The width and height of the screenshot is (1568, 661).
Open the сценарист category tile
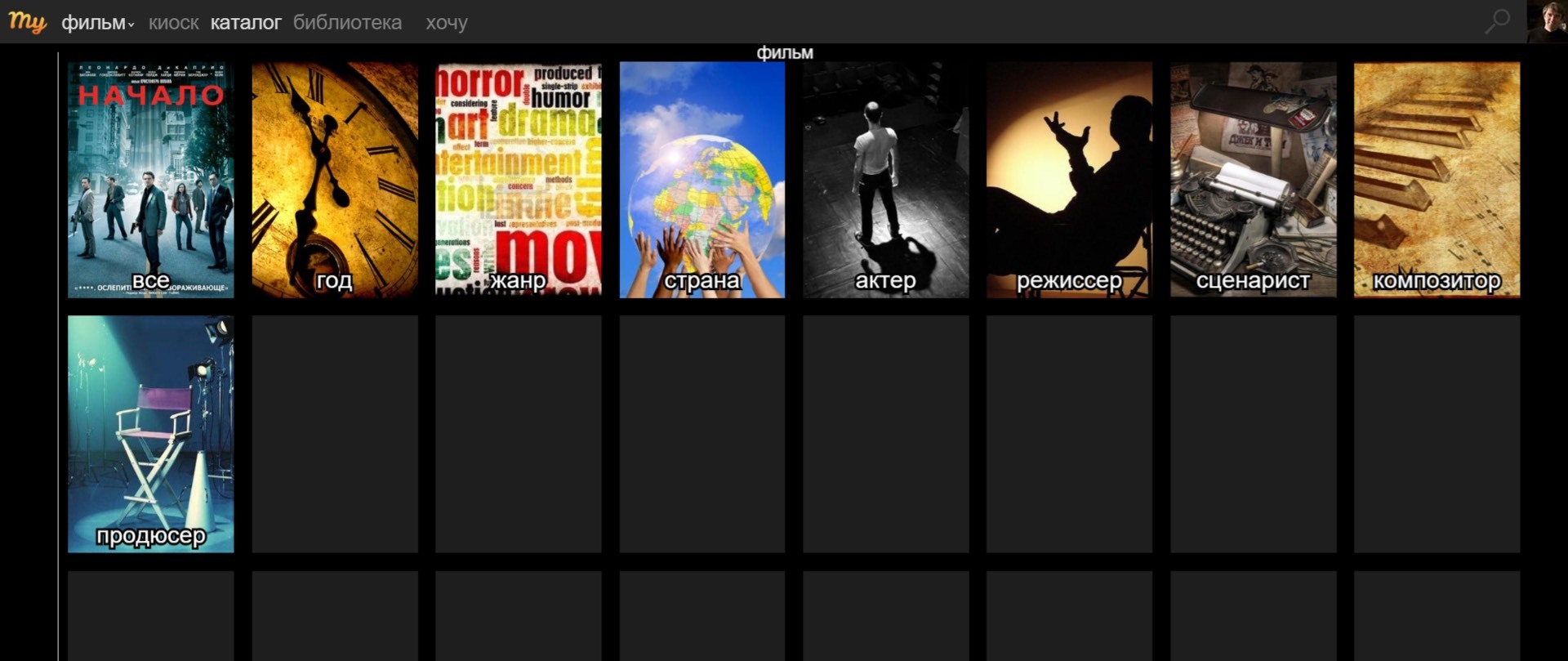click(1254, 180)
